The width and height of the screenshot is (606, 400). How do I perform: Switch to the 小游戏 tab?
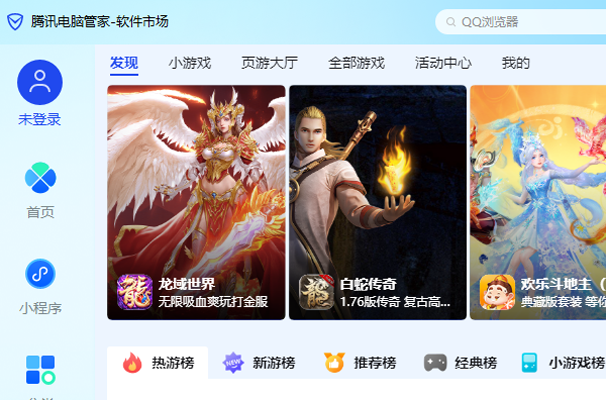190,63
